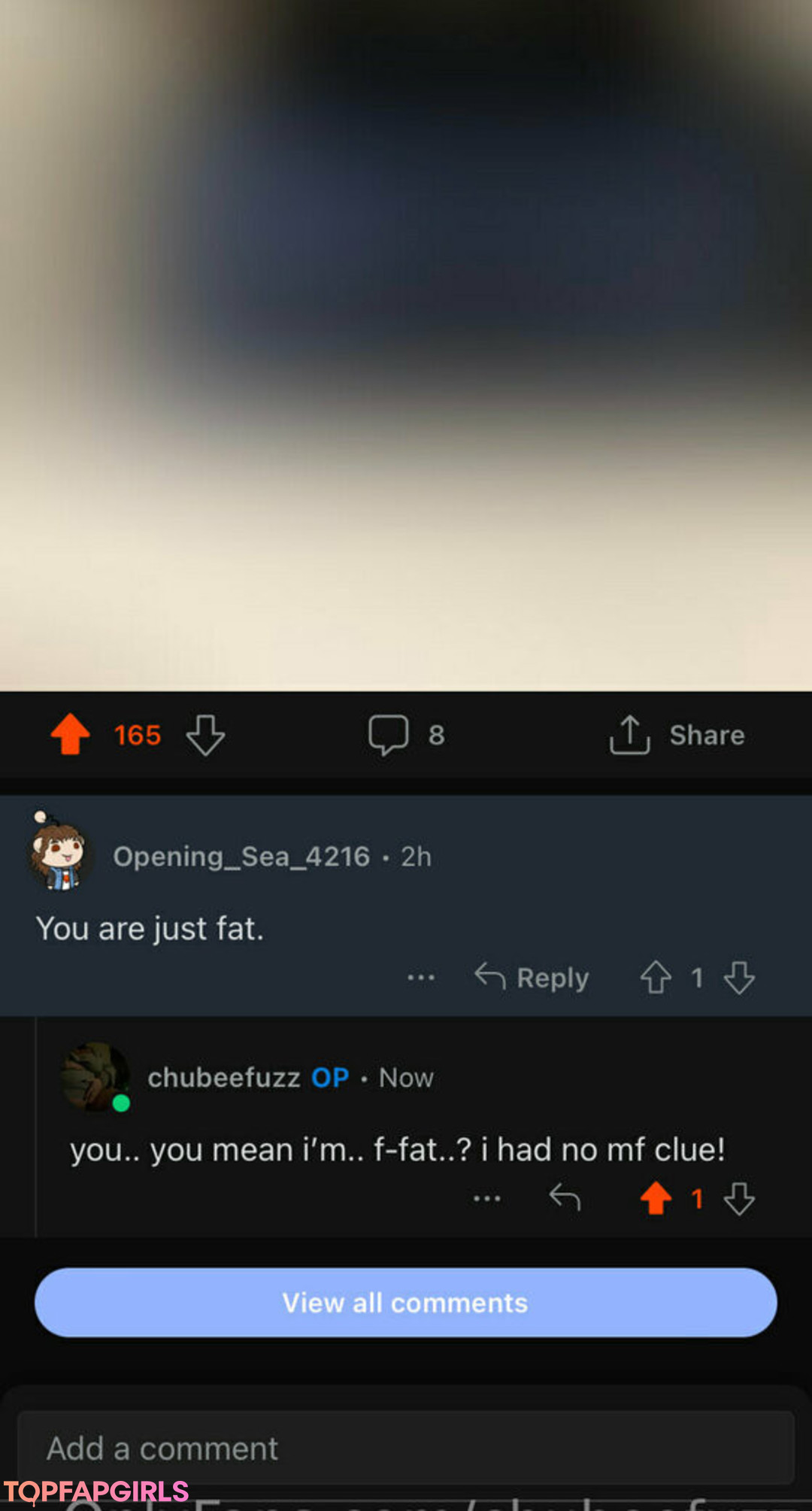Reply to Opening_Sea_4216's comment
Screen dimensions: 812x1511
coord(532,978)
